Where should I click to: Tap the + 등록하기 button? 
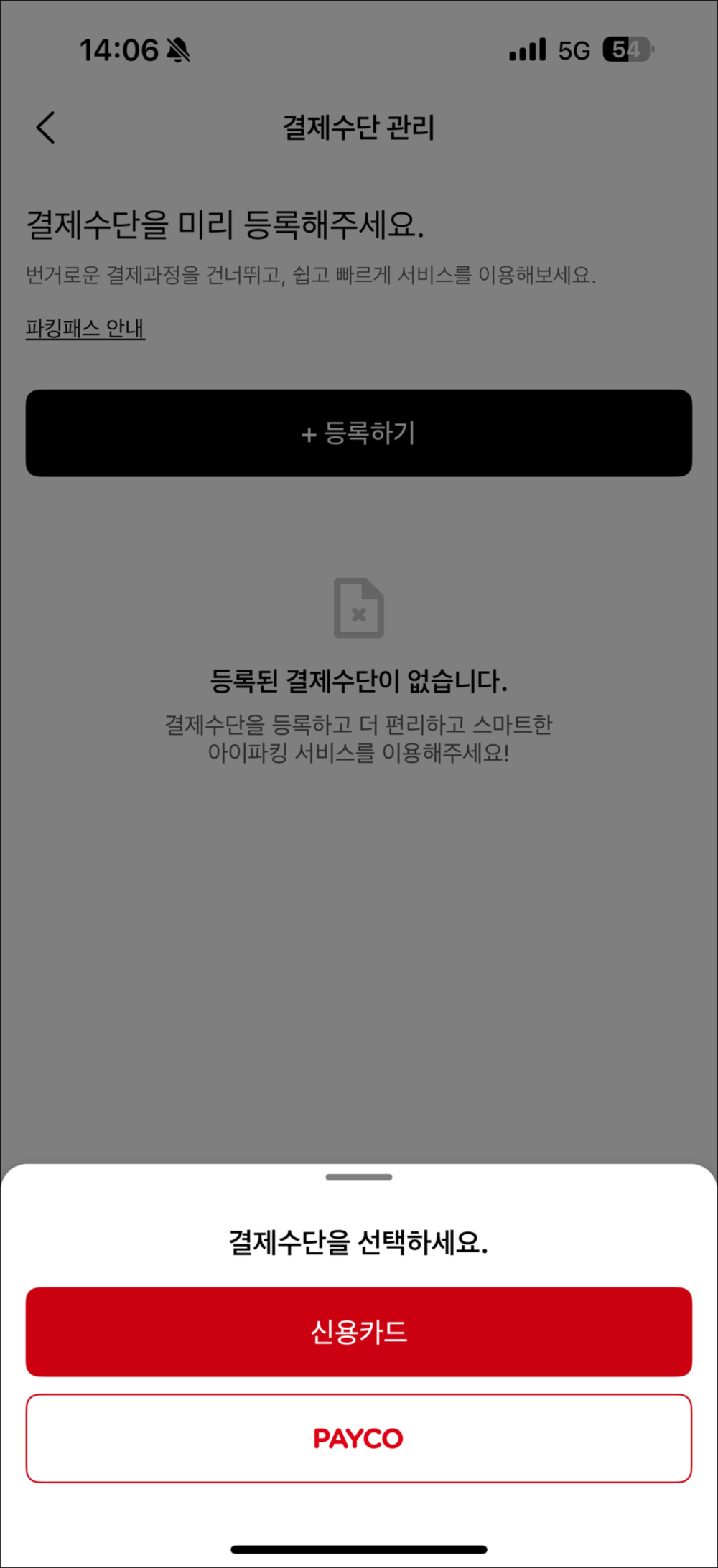coord(358,433)
